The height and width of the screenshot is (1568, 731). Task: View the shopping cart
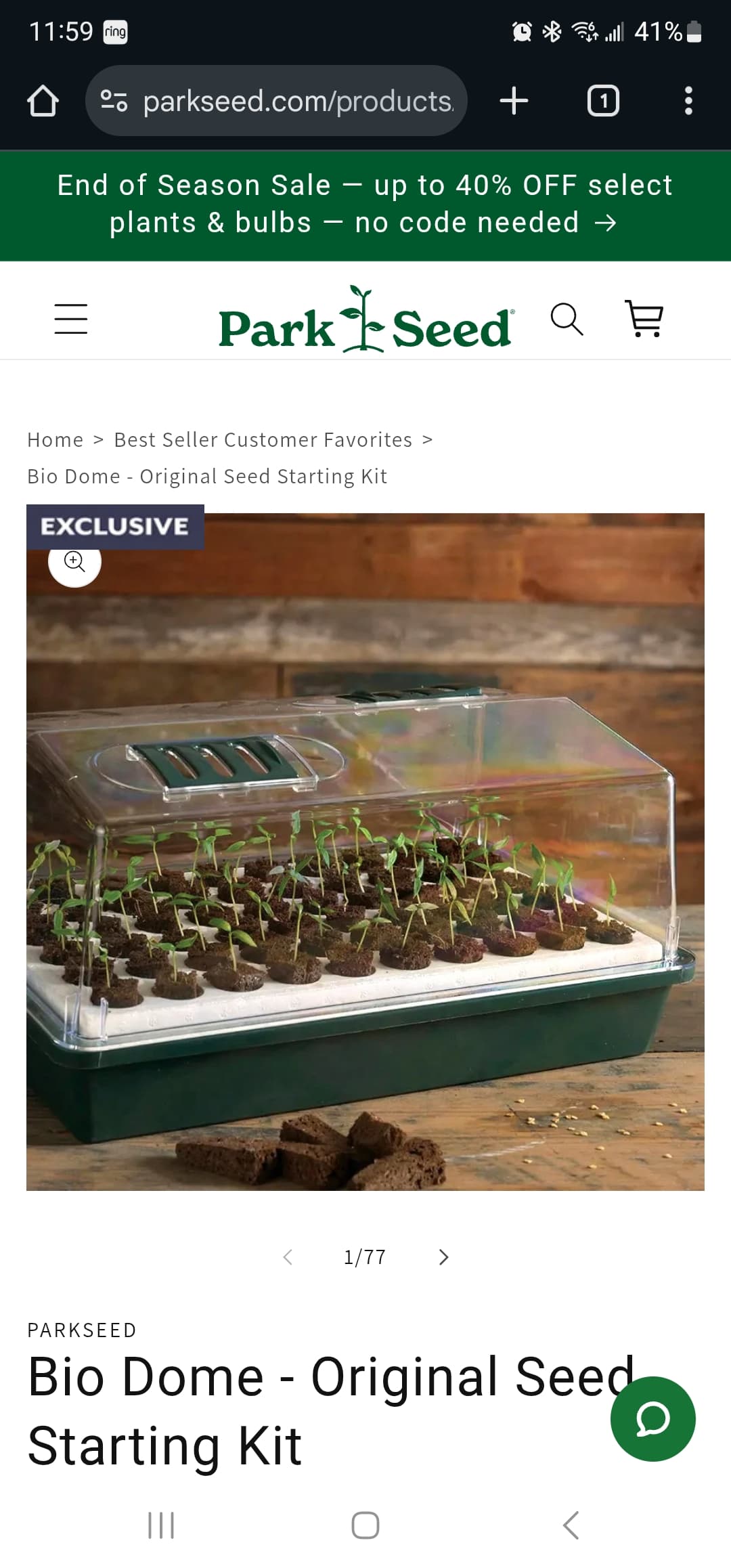click(644, 319)
